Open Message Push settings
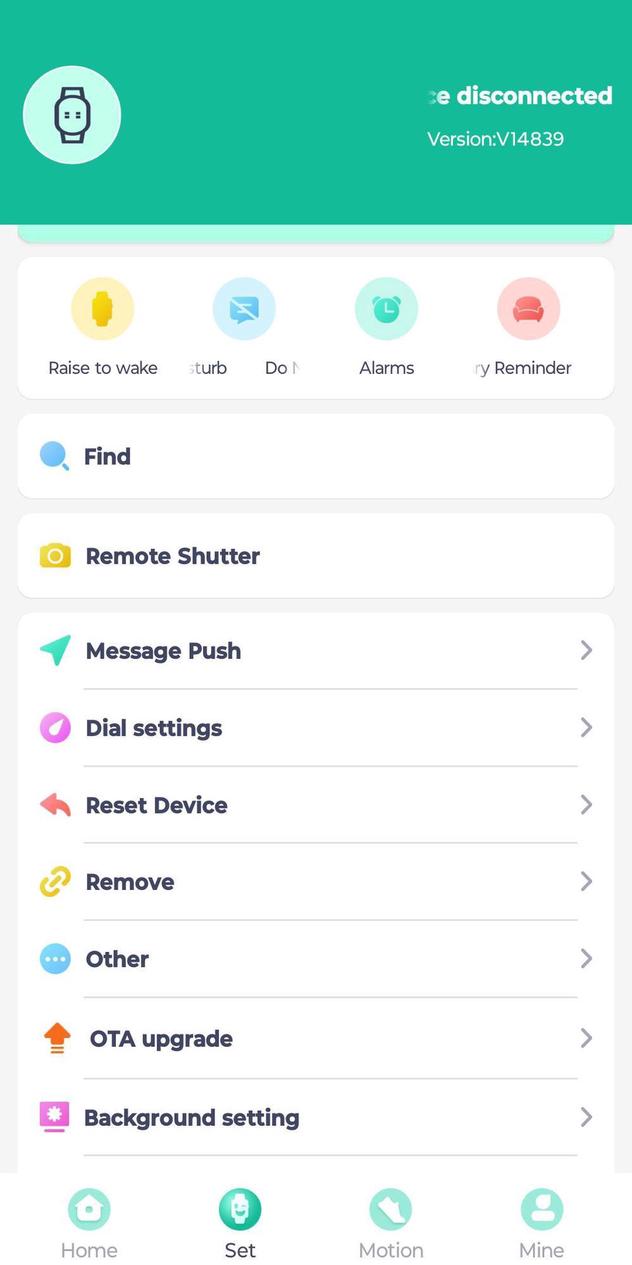Image resolution: width=632 pixels, height=1265 pixels. pyautogui.click(x=315, y=651)
